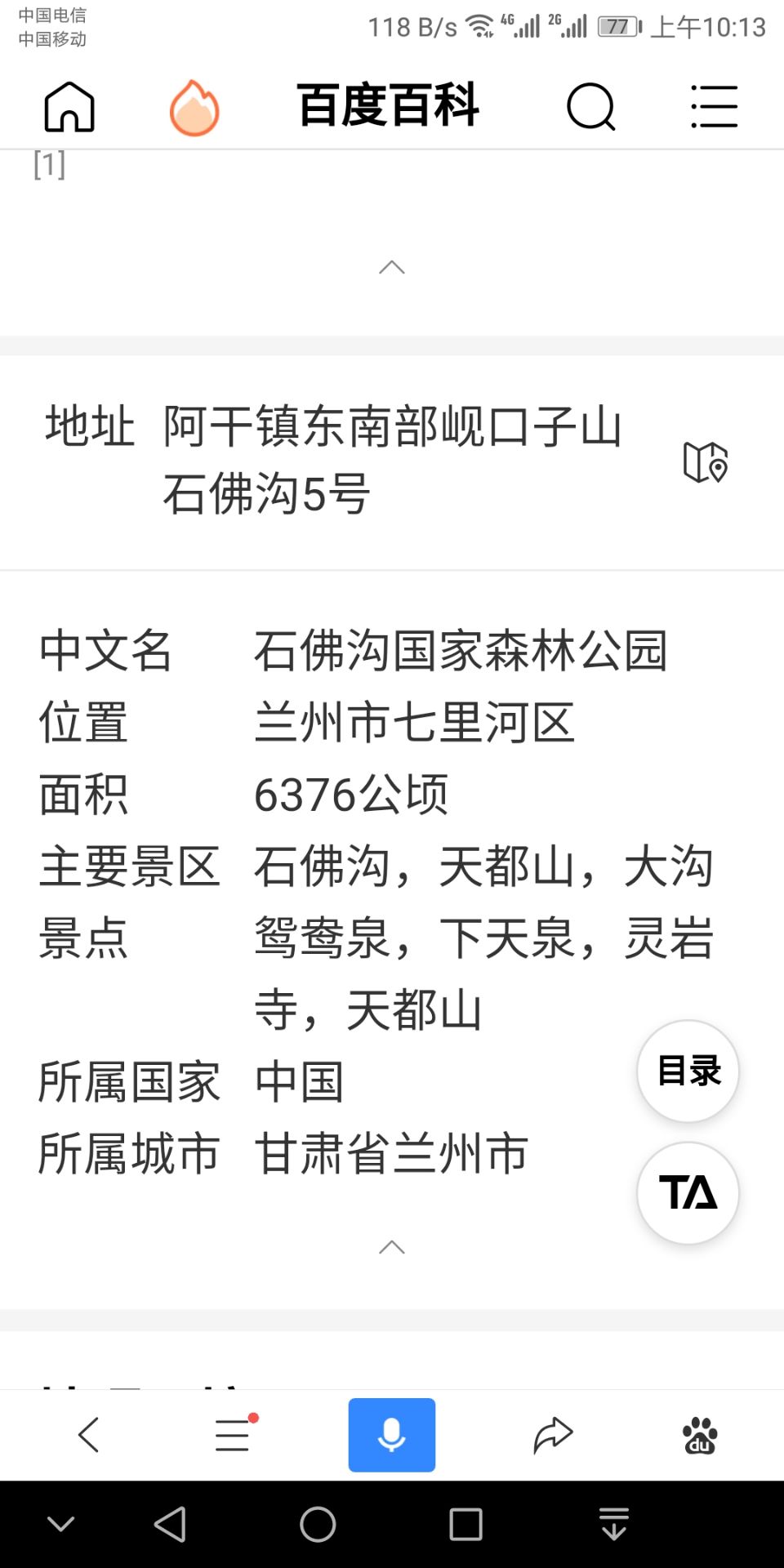Viewport: 784px width, 1568px height.
Task: Open the 目录 table of contents button
Action: coord(688,1071)
